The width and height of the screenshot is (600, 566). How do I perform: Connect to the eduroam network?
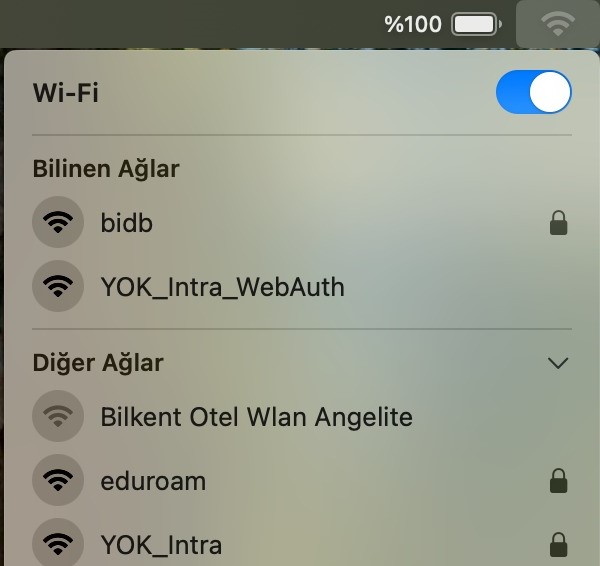(x=153, y=481)
